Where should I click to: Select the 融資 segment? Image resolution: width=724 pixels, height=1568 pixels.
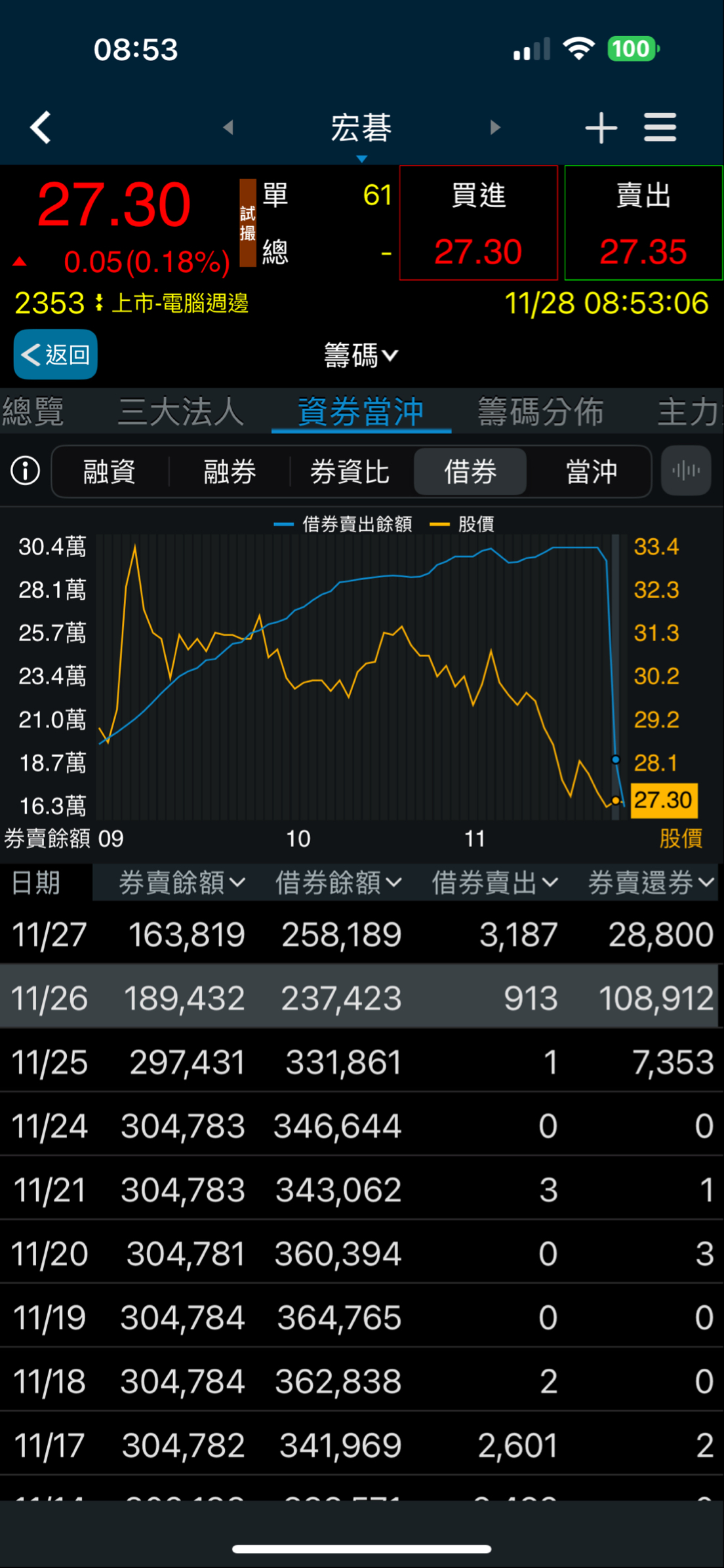point(110,471)
